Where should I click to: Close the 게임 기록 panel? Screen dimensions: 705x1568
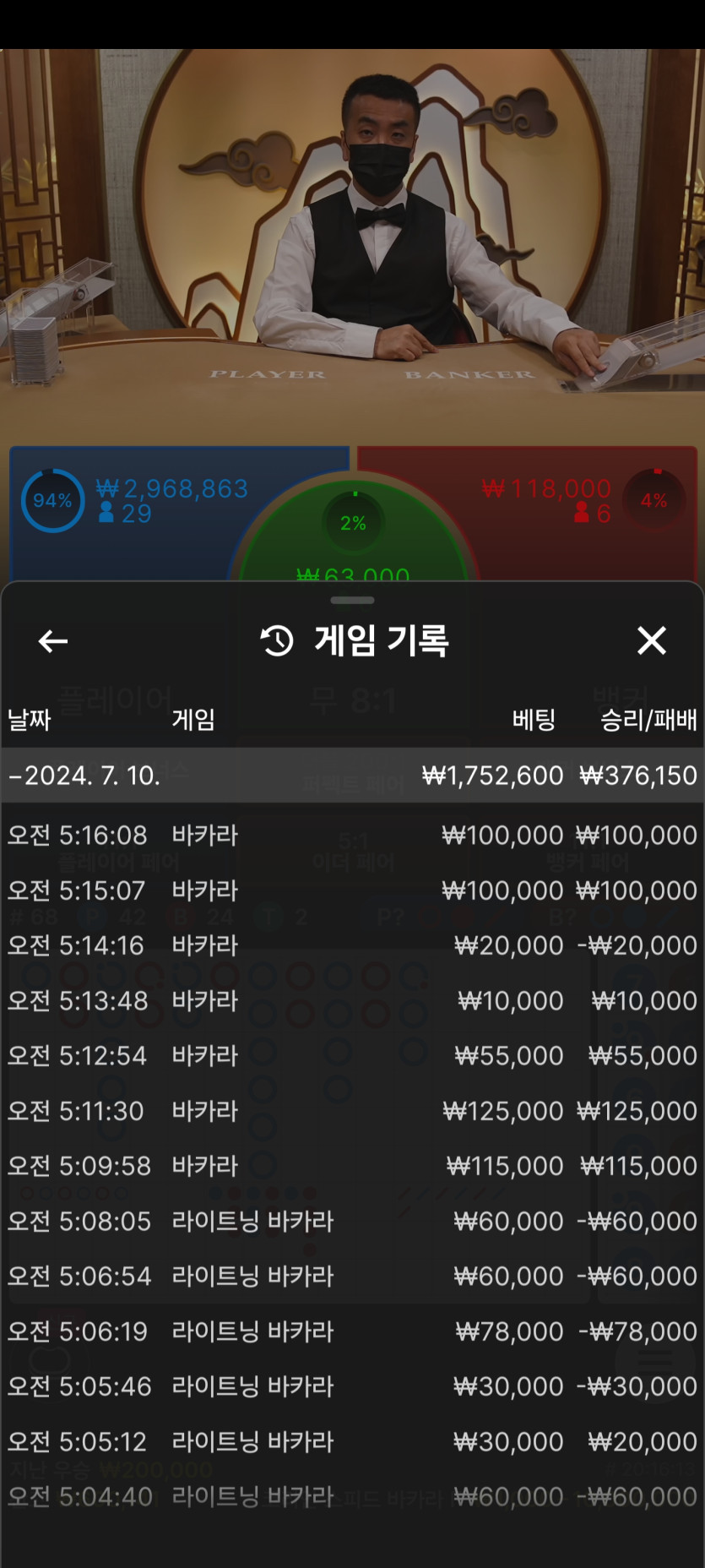(651, 640)
